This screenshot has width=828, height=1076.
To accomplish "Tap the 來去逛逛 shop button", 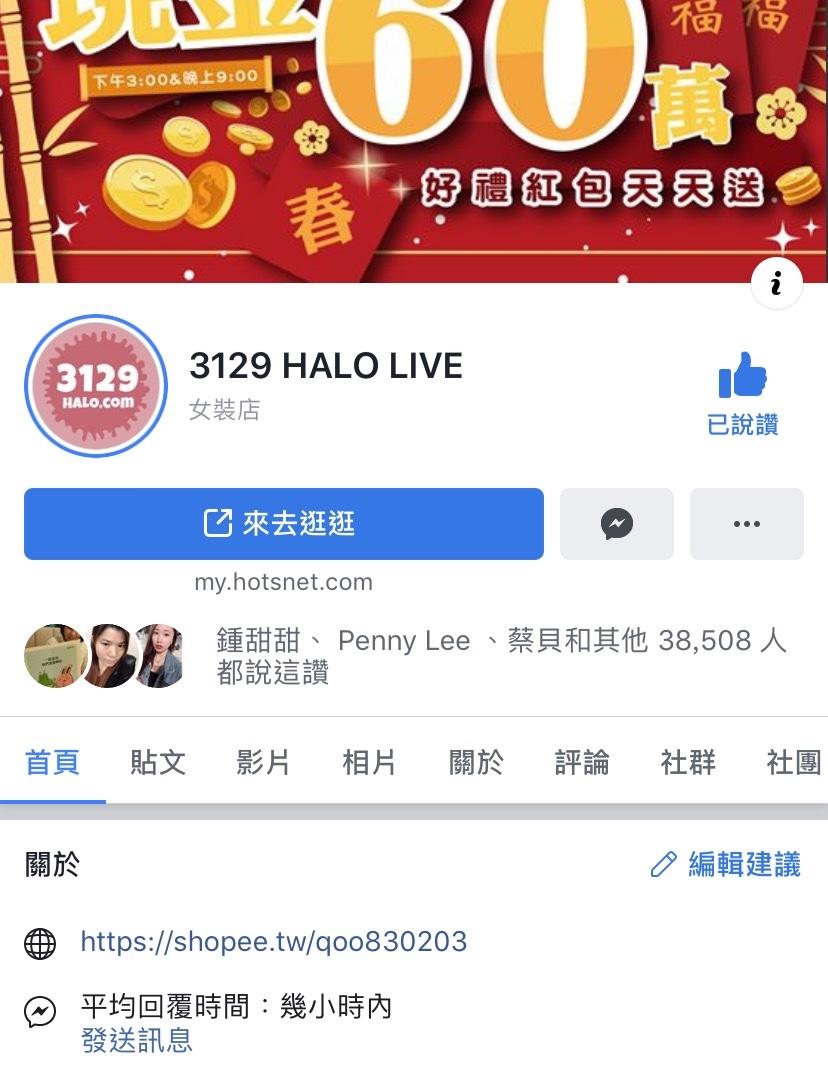I will [284, 523].
